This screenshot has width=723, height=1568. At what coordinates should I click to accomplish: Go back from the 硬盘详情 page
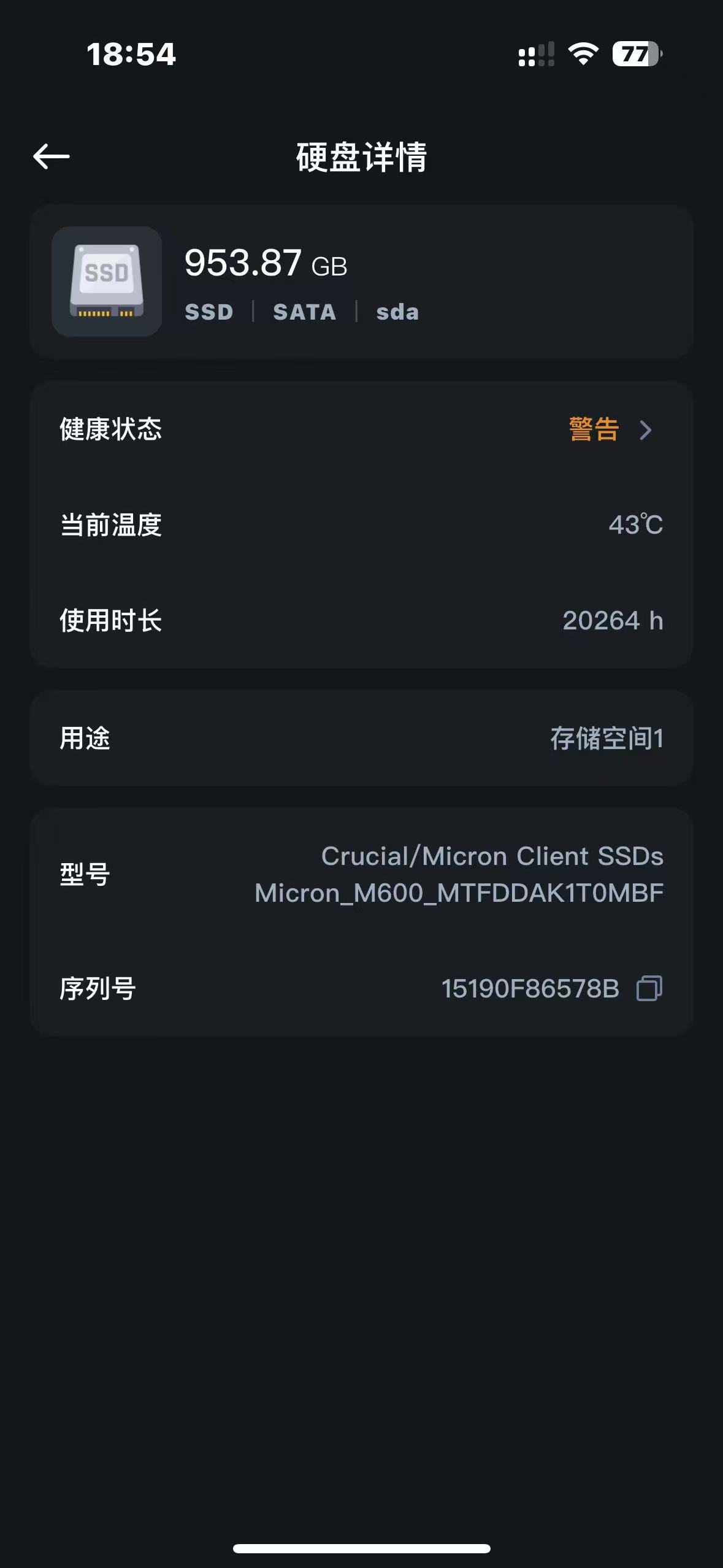tap(52, 156)
